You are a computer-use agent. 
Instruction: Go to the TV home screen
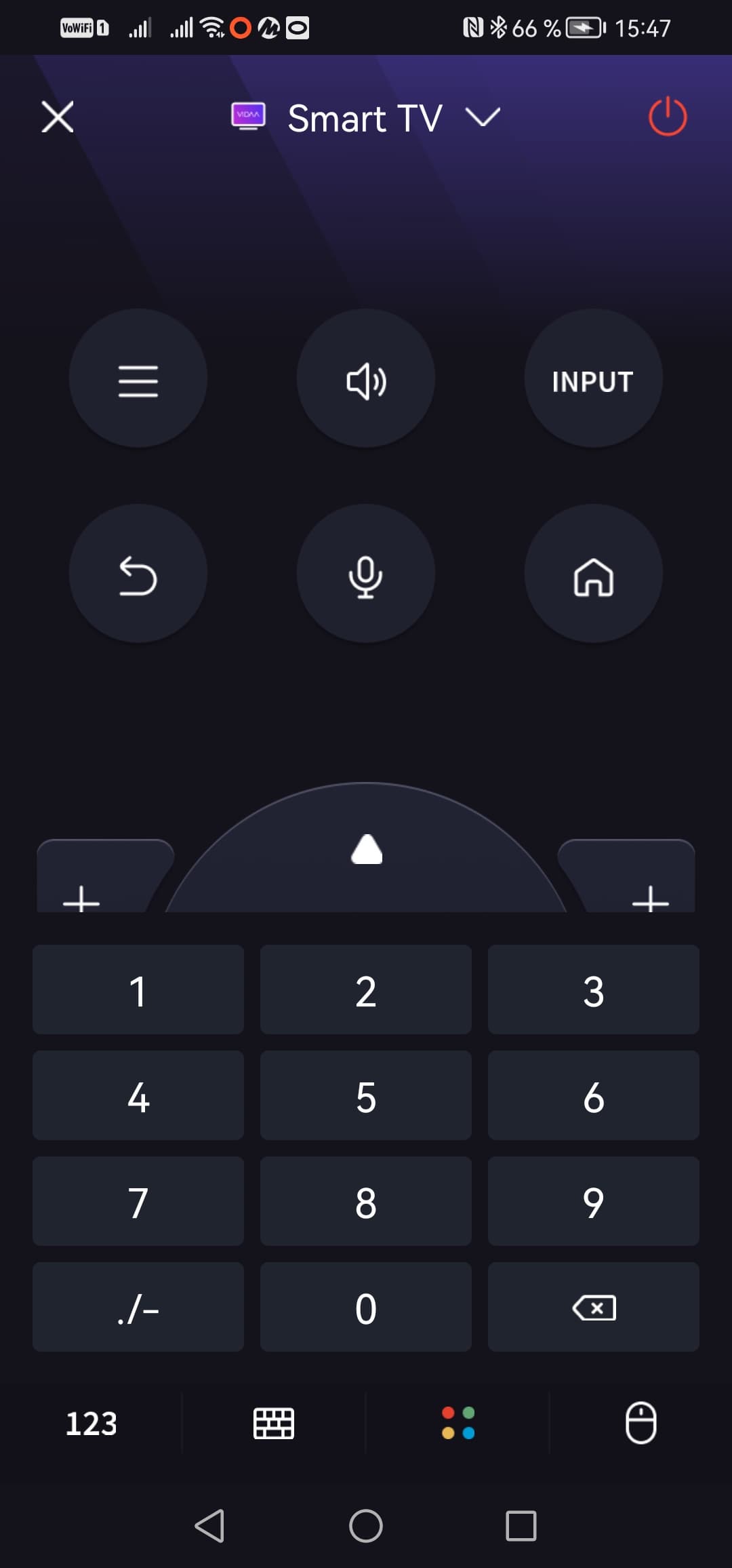593,575
